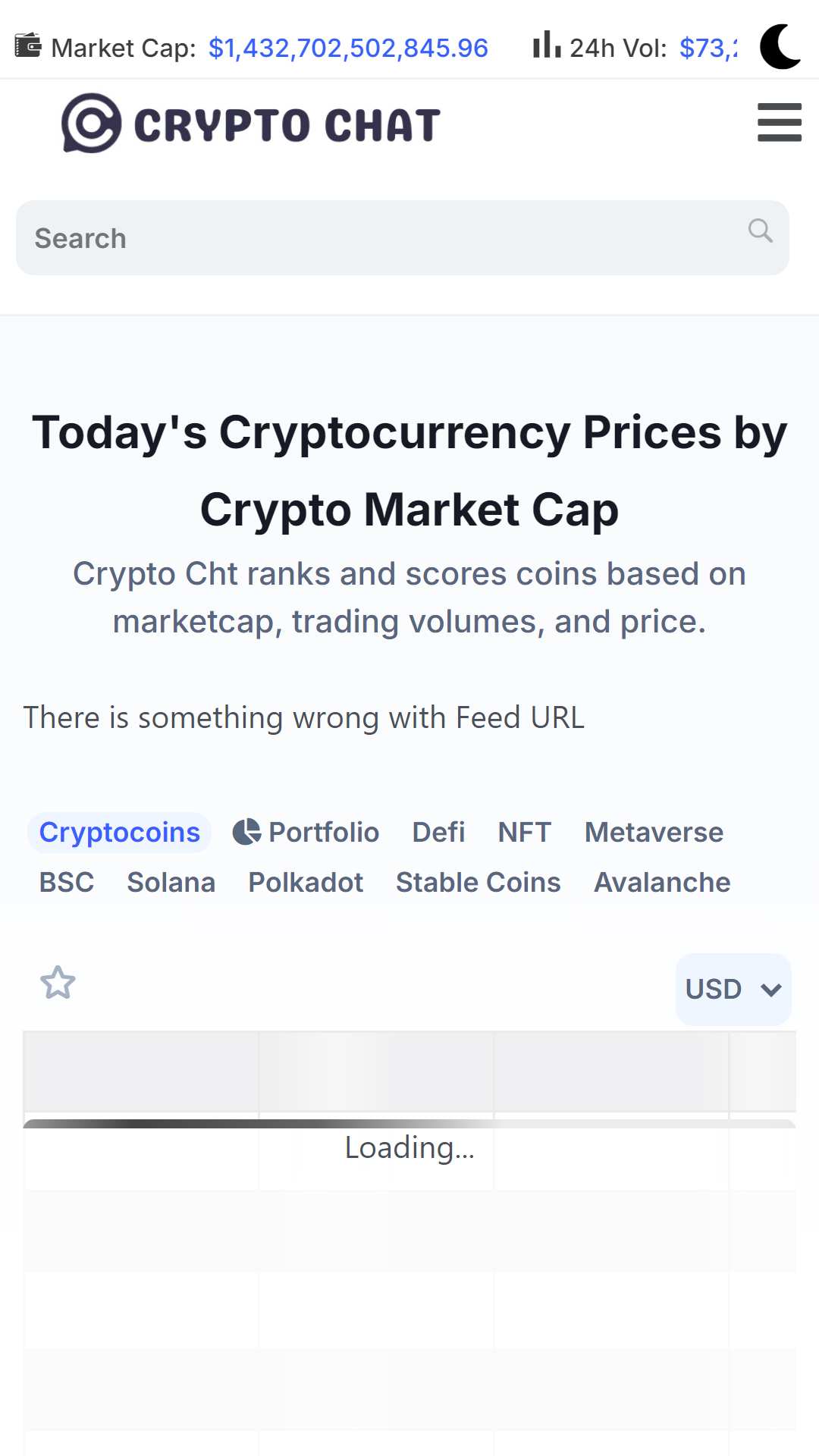Open the Polkadot category

tap(306, 882)
